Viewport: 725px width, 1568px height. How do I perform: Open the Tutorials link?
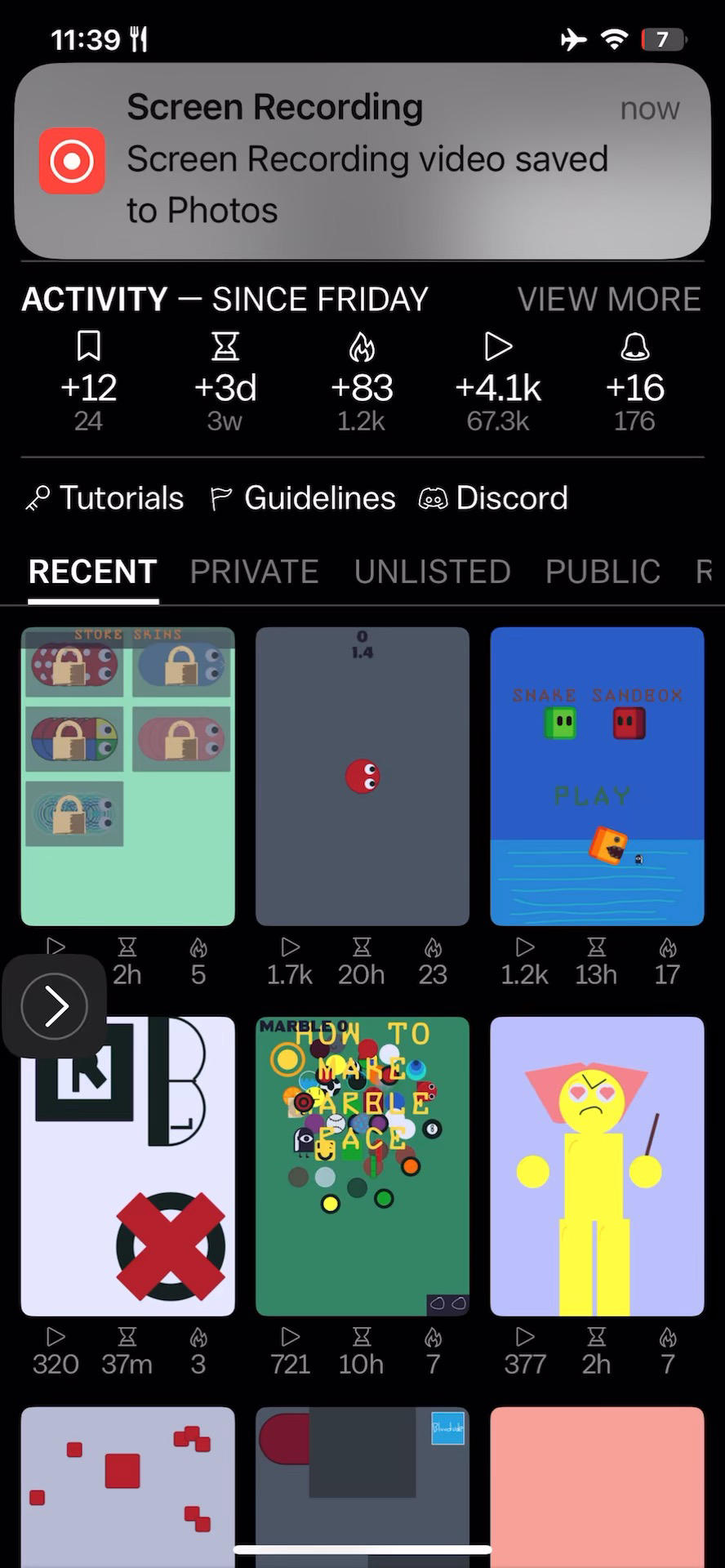[x=105, y=498]
